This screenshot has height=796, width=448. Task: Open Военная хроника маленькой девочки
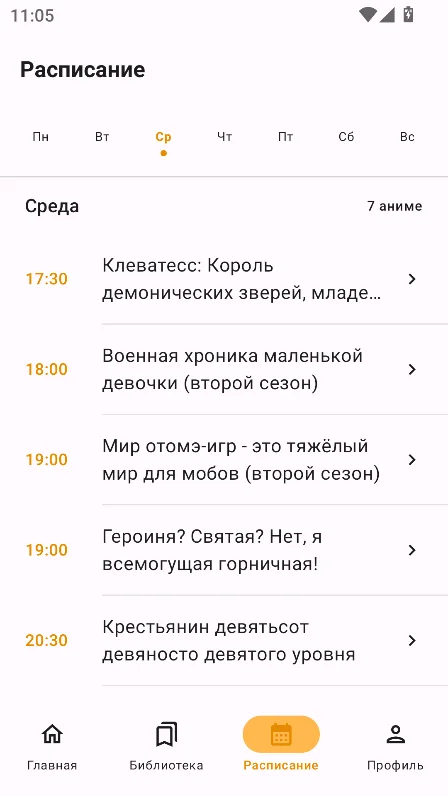(x=224, y=369)
